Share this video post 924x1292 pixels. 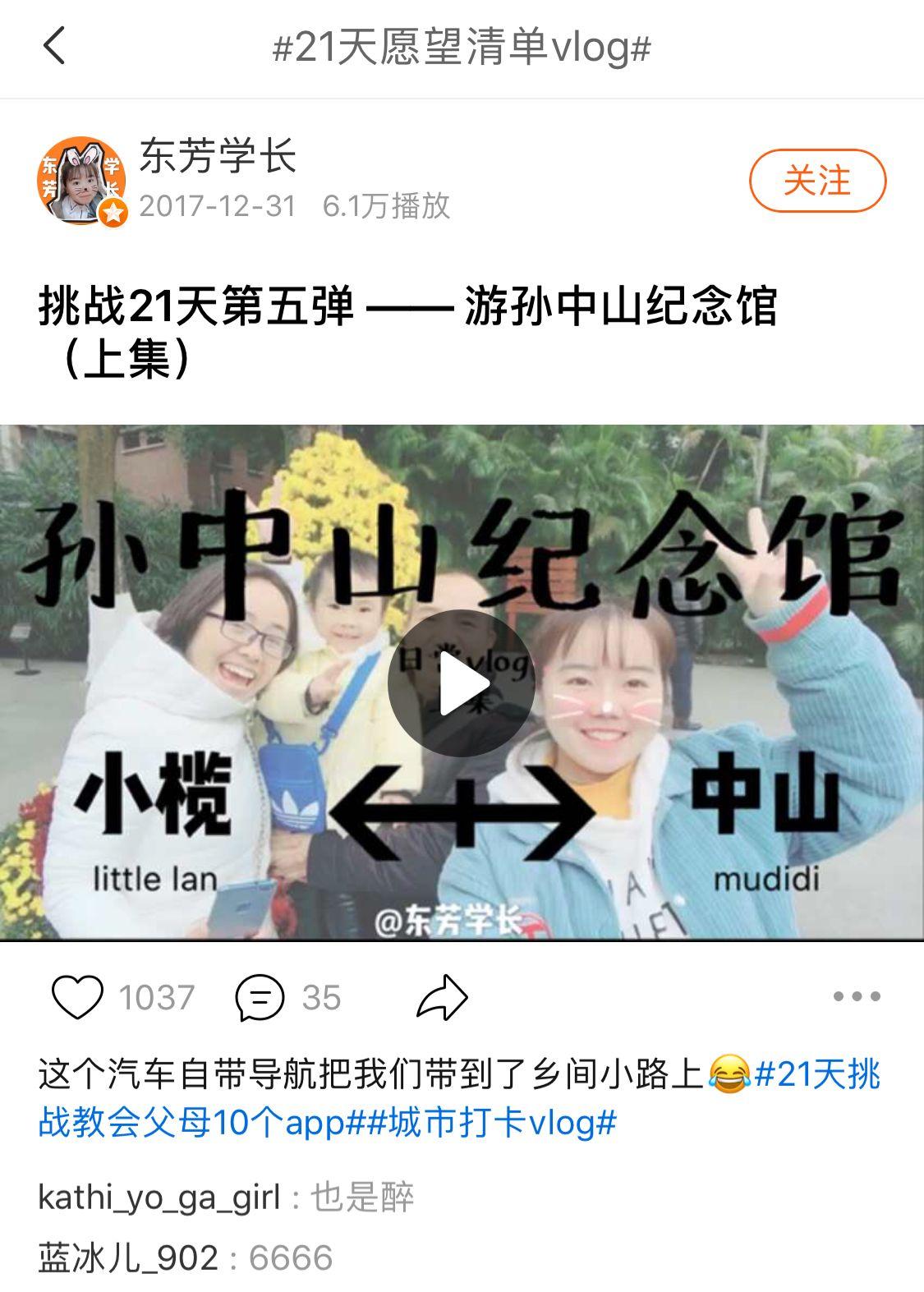point(442,997)
